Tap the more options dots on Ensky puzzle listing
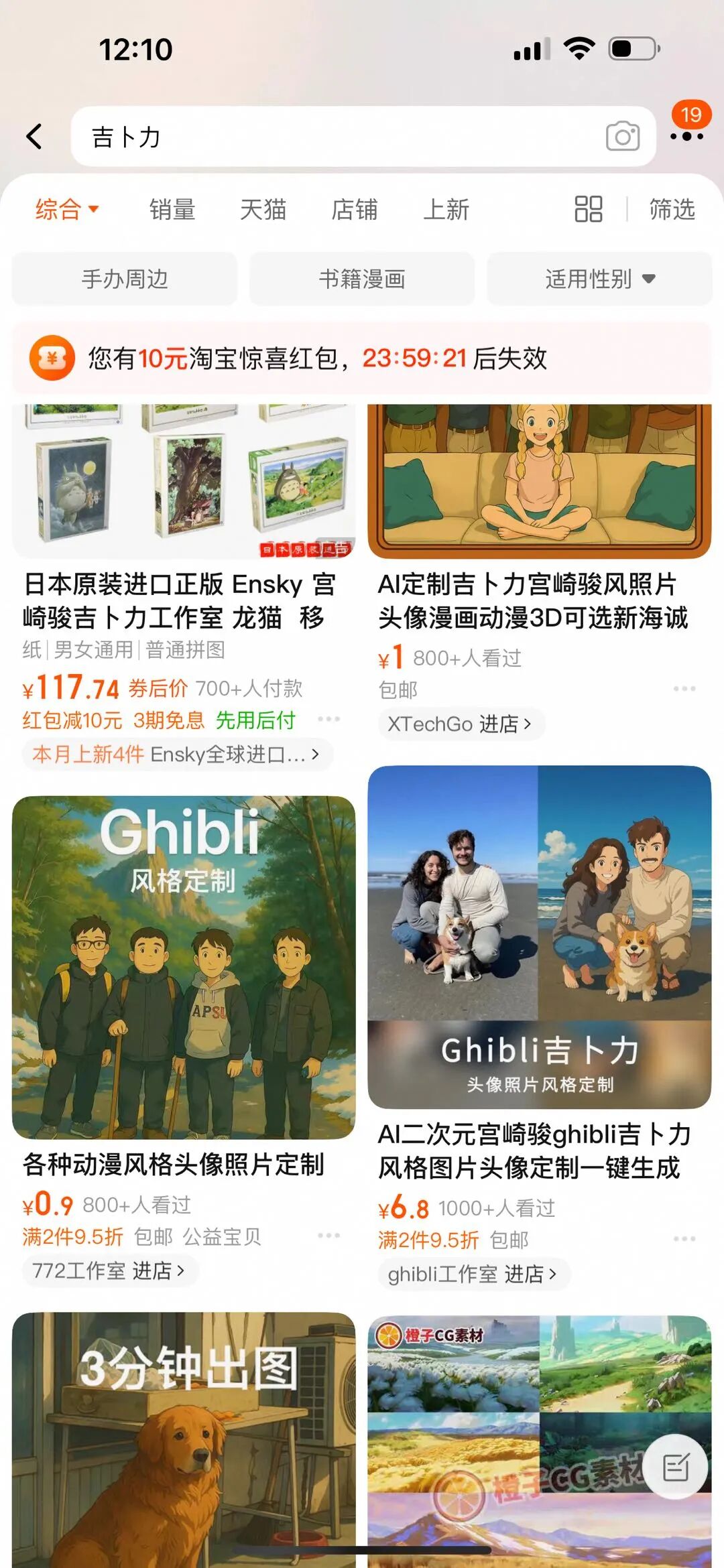The height and width of the screenshot is (1568, 724). coord(328,720)
